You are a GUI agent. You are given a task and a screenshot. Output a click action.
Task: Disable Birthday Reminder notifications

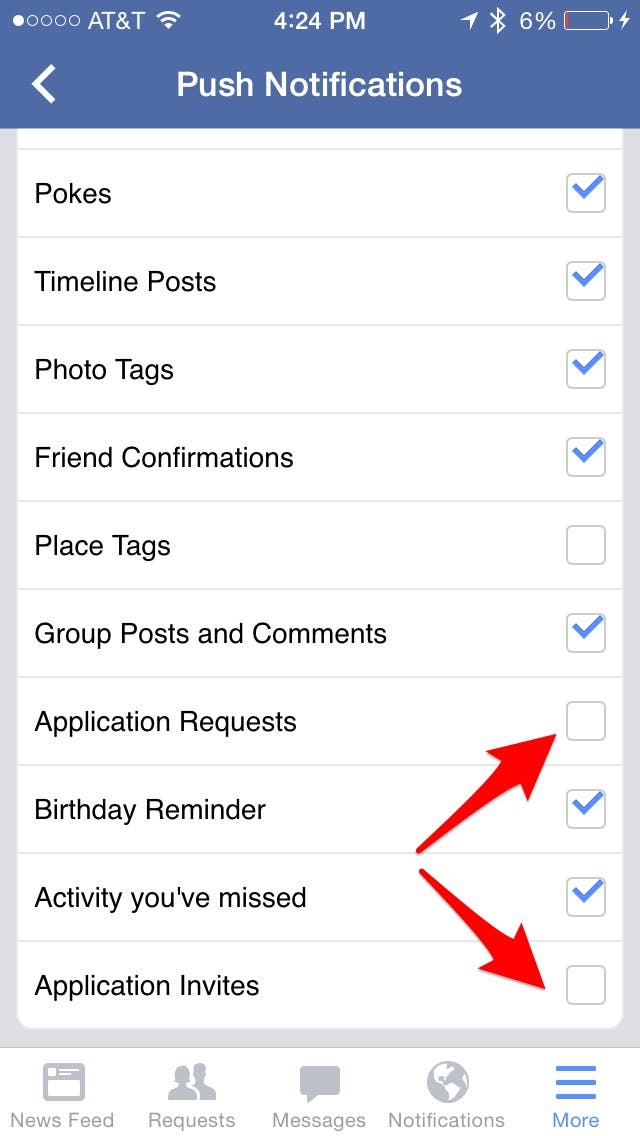pyautogui.click(x=586, y=809)
